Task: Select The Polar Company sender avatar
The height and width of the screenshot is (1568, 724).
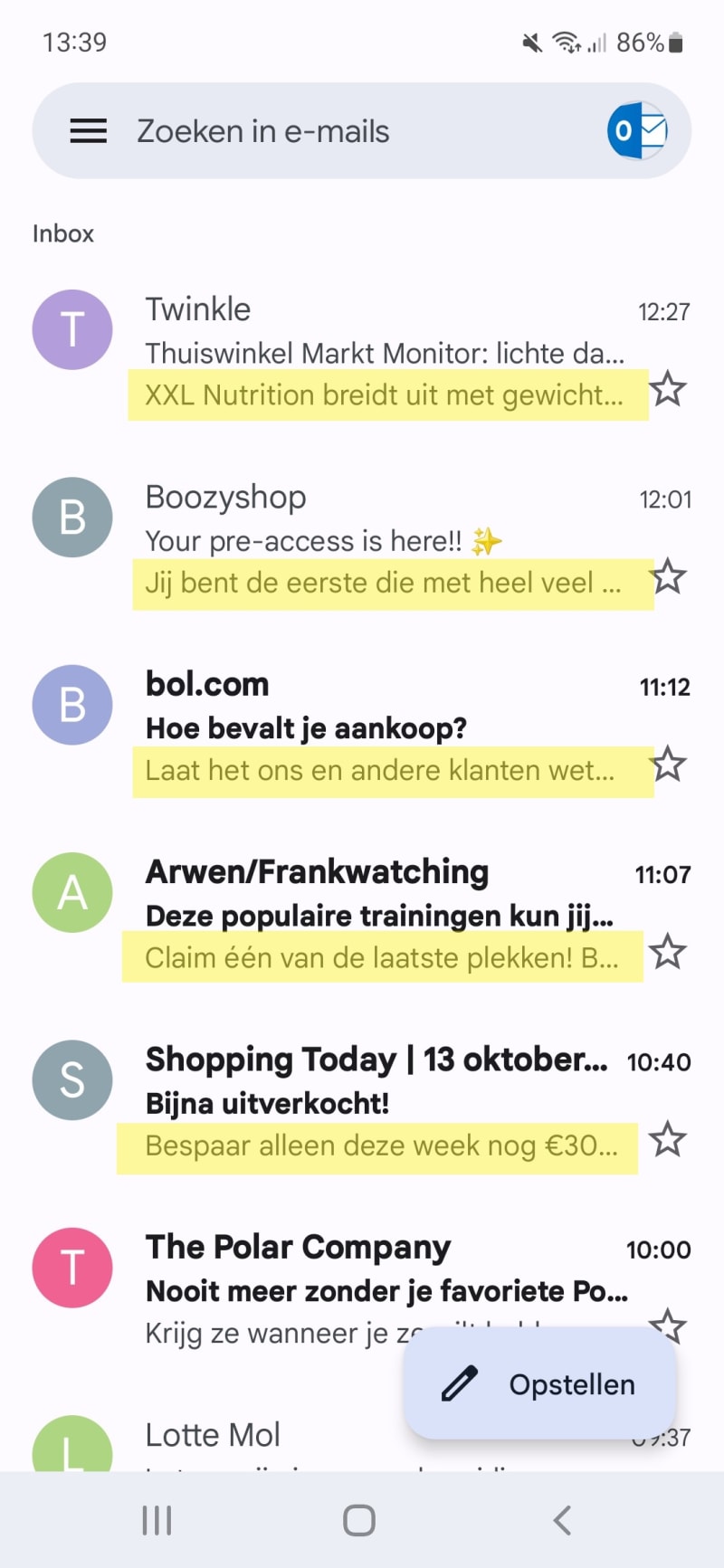Action: [x=72, y=1267]
